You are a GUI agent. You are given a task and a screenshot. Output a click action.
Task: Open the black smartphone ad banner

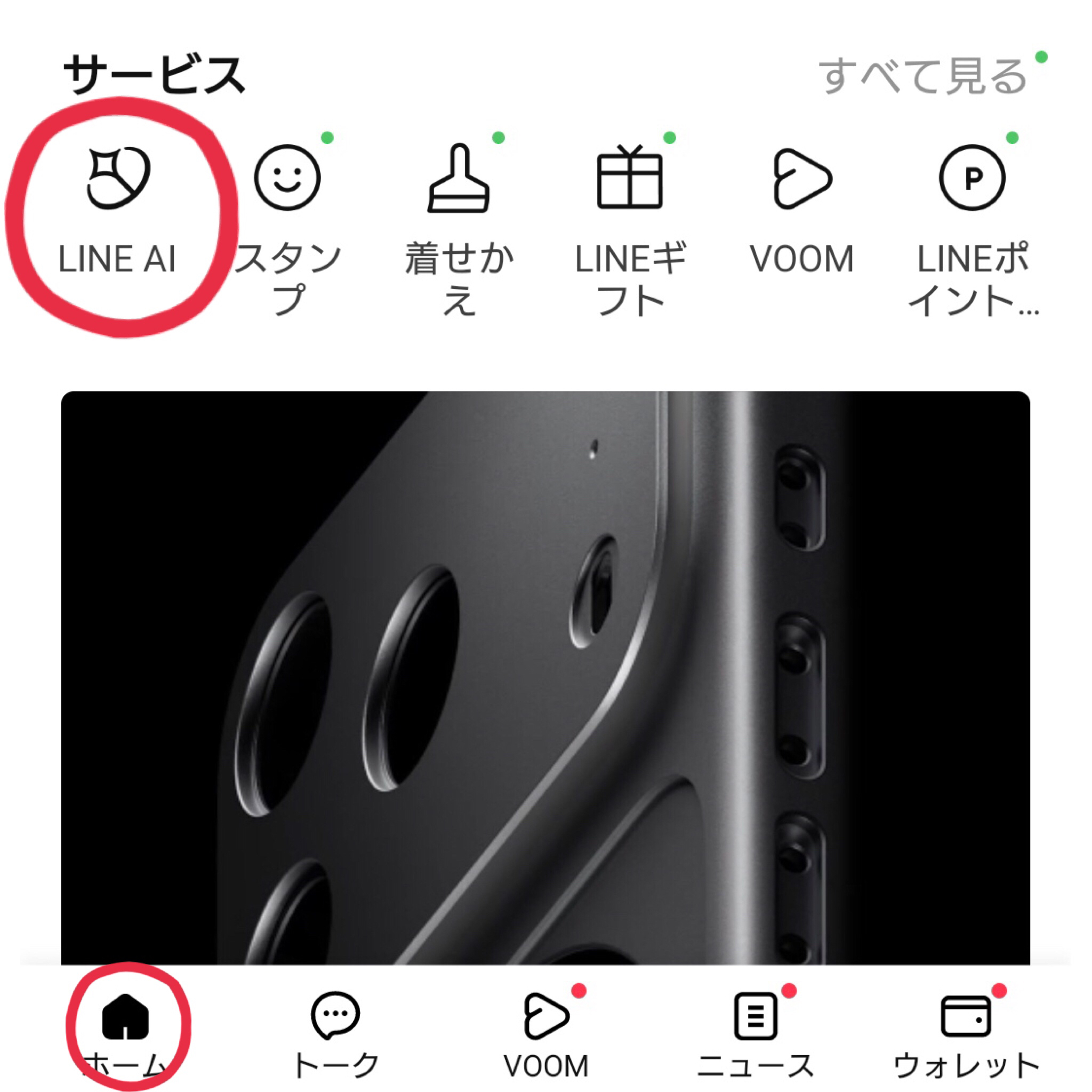(545, 678)
